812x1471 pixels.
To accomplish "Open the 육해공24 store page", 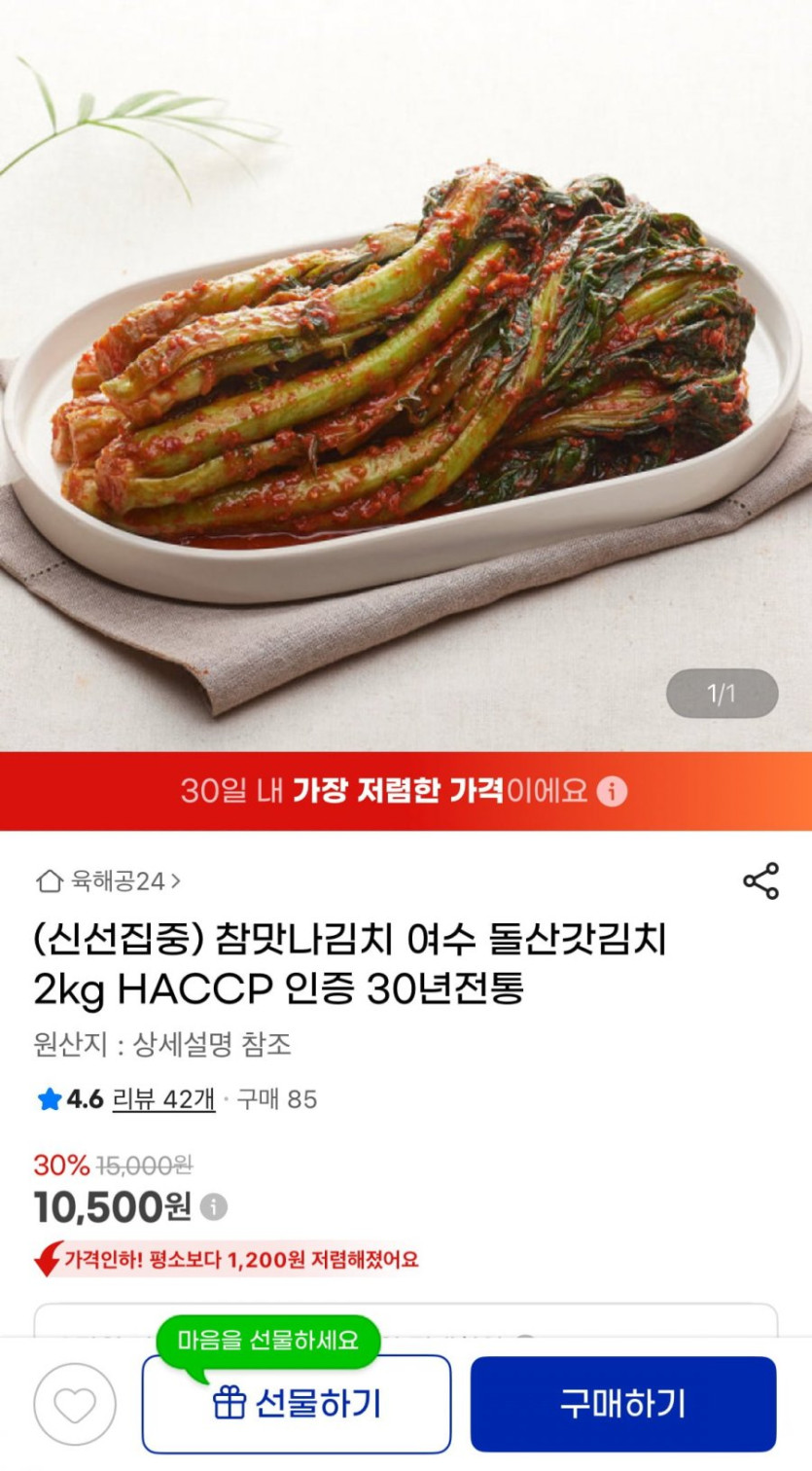I will click(109, 881).
